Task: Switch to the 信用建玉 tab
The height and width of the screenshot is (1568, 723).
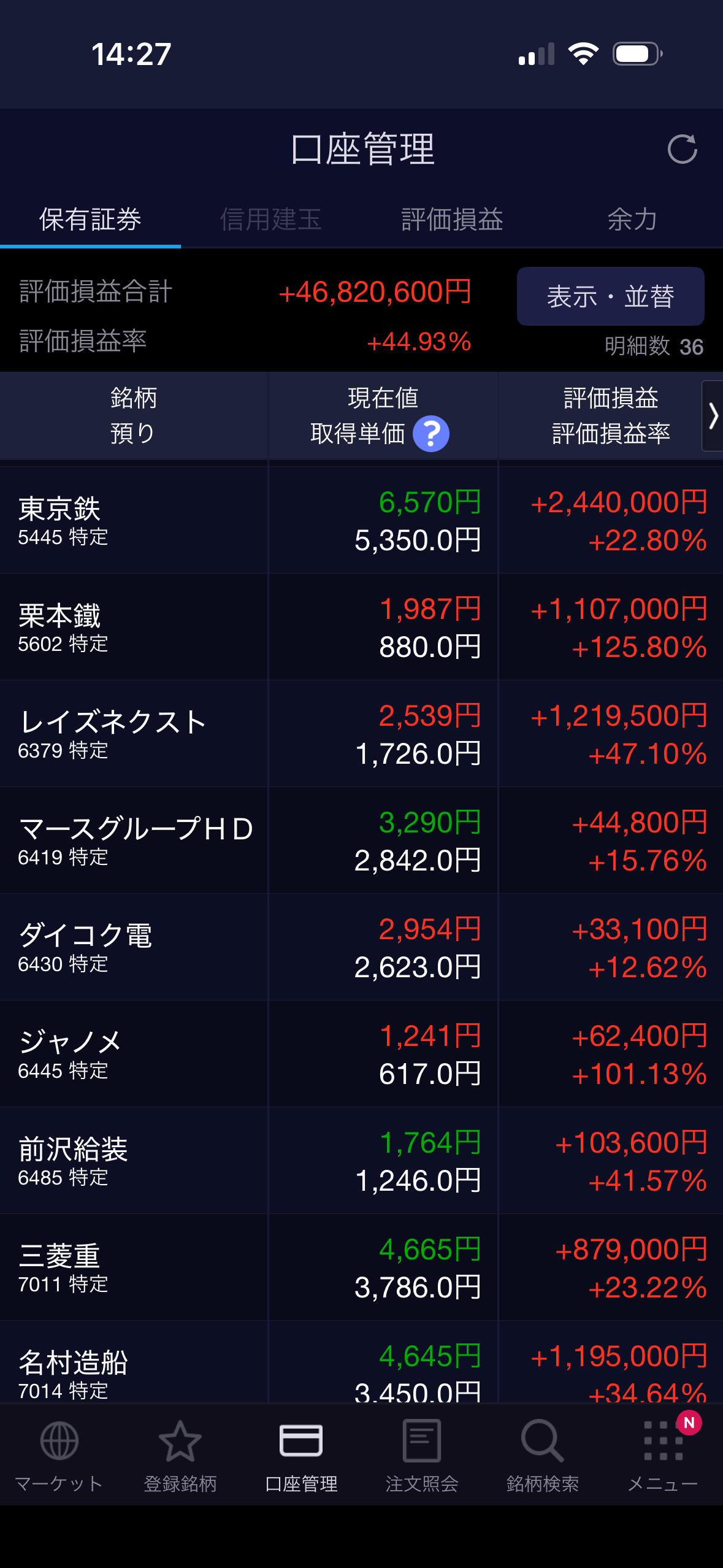Action: tap(270, 220)
